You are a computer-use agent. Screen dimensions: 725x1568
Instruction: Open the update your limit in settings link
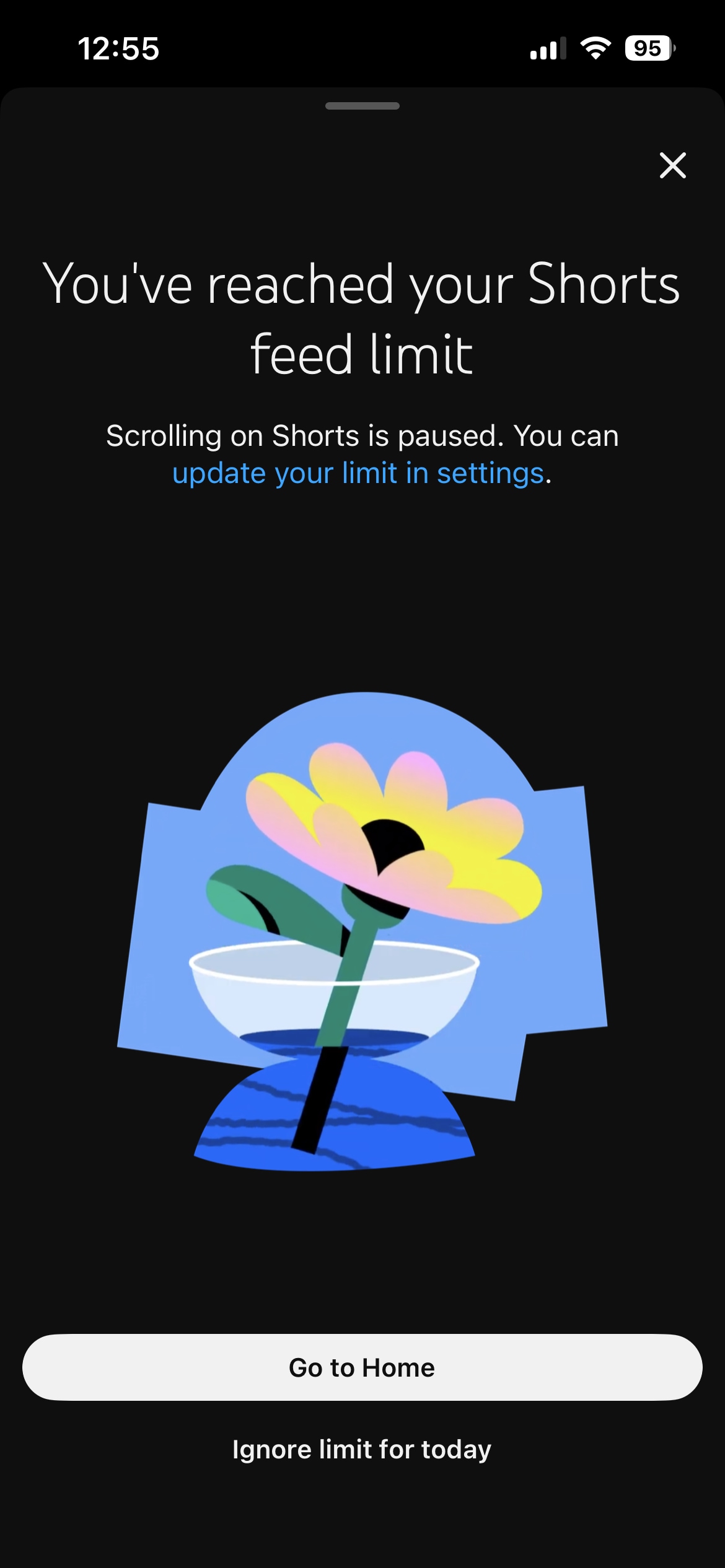[x=358, y=474]
